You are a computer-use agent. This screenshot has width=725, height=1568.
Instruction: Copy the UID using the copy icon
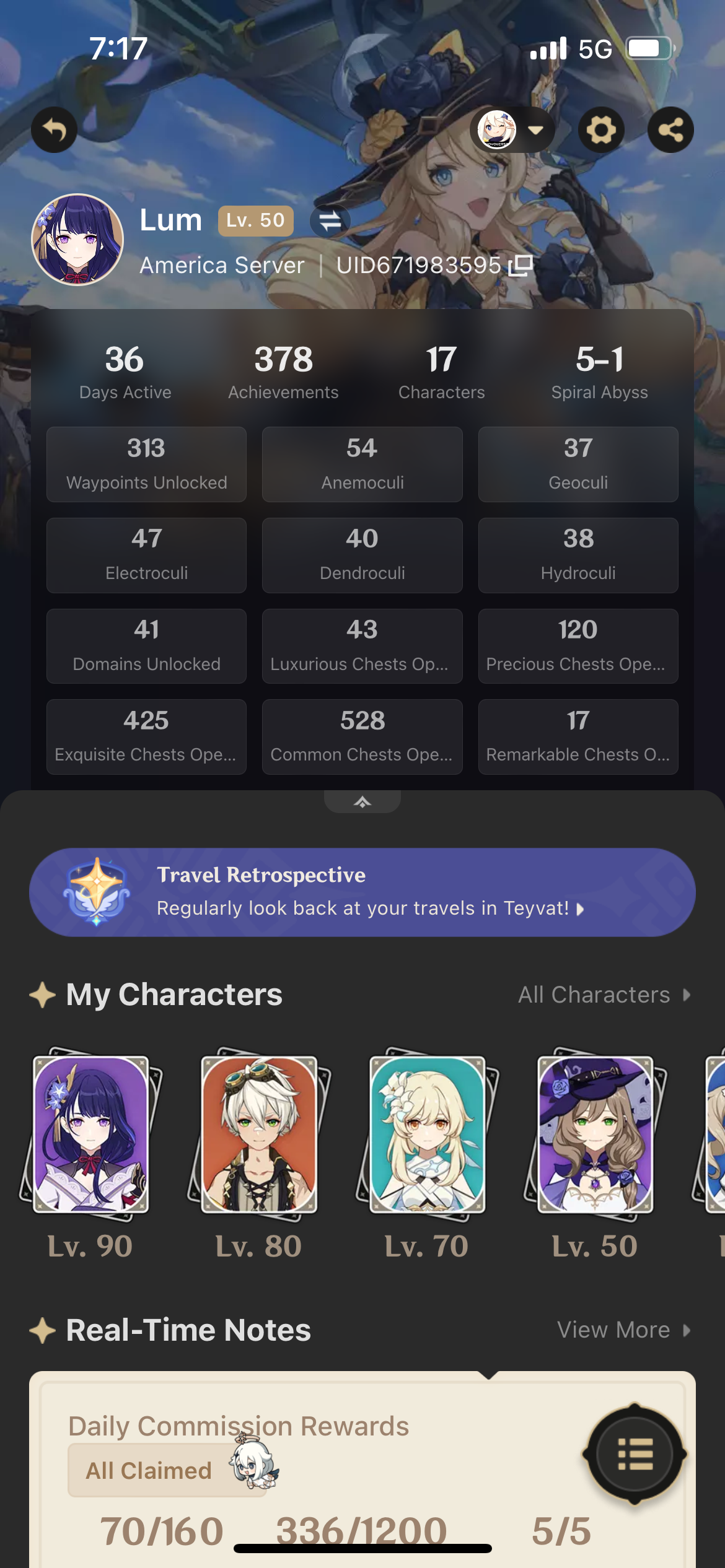(519, 265)
